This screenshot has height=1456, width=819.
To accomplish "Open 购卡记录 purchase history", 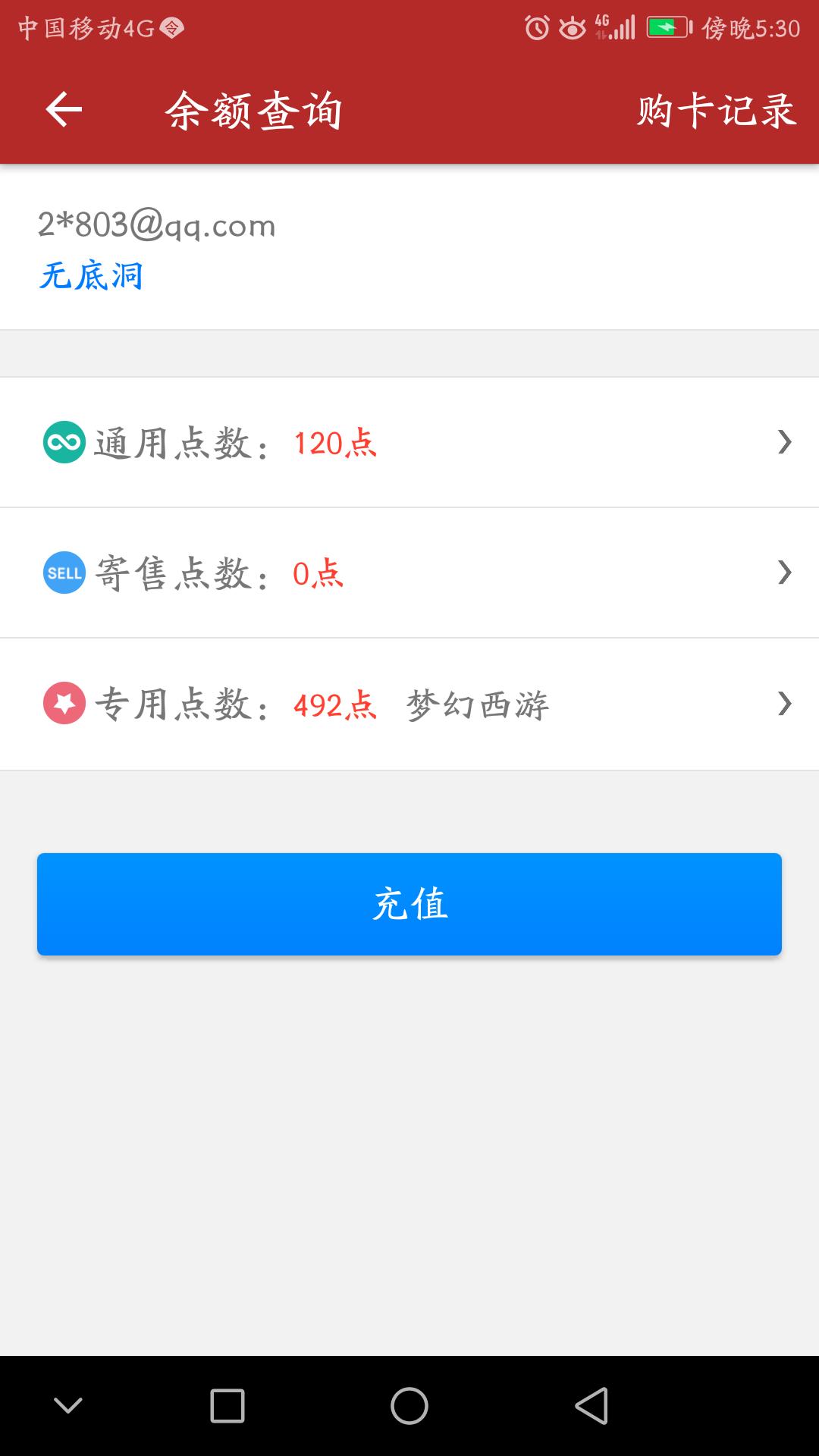I will click(x=716, y=111).
